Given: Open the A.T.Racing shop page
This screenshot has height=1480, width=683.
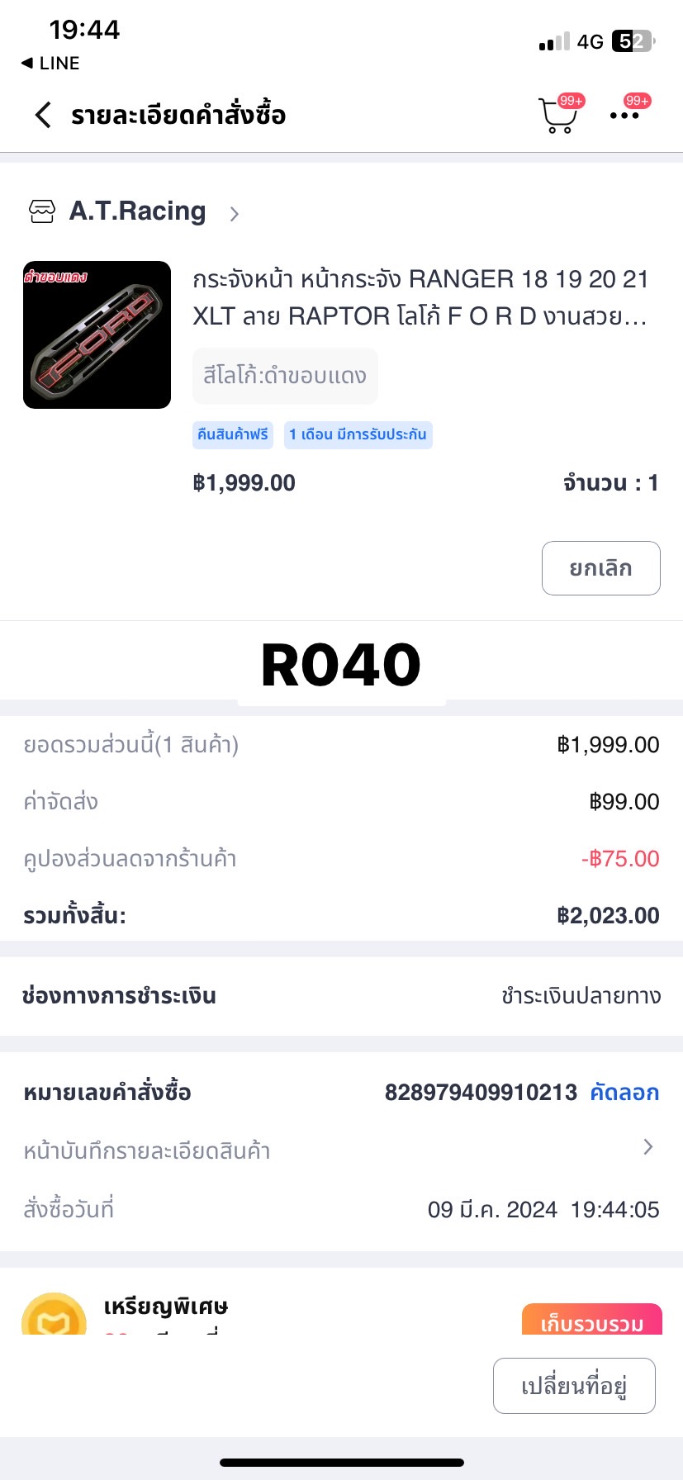Looking at the screenshot, I should pos(136,212).
